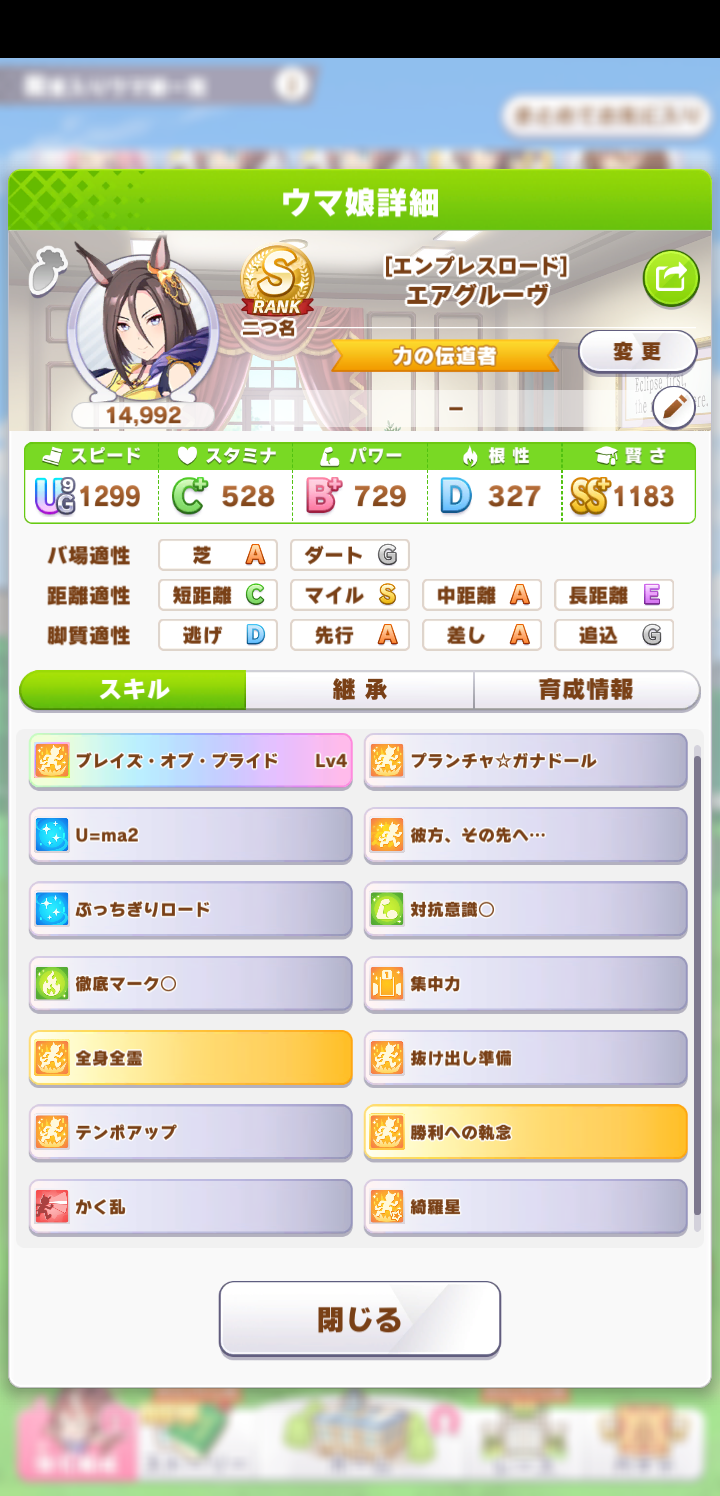Tap the green share icon
Screen dimensions: 720x1496
(671, 277)
